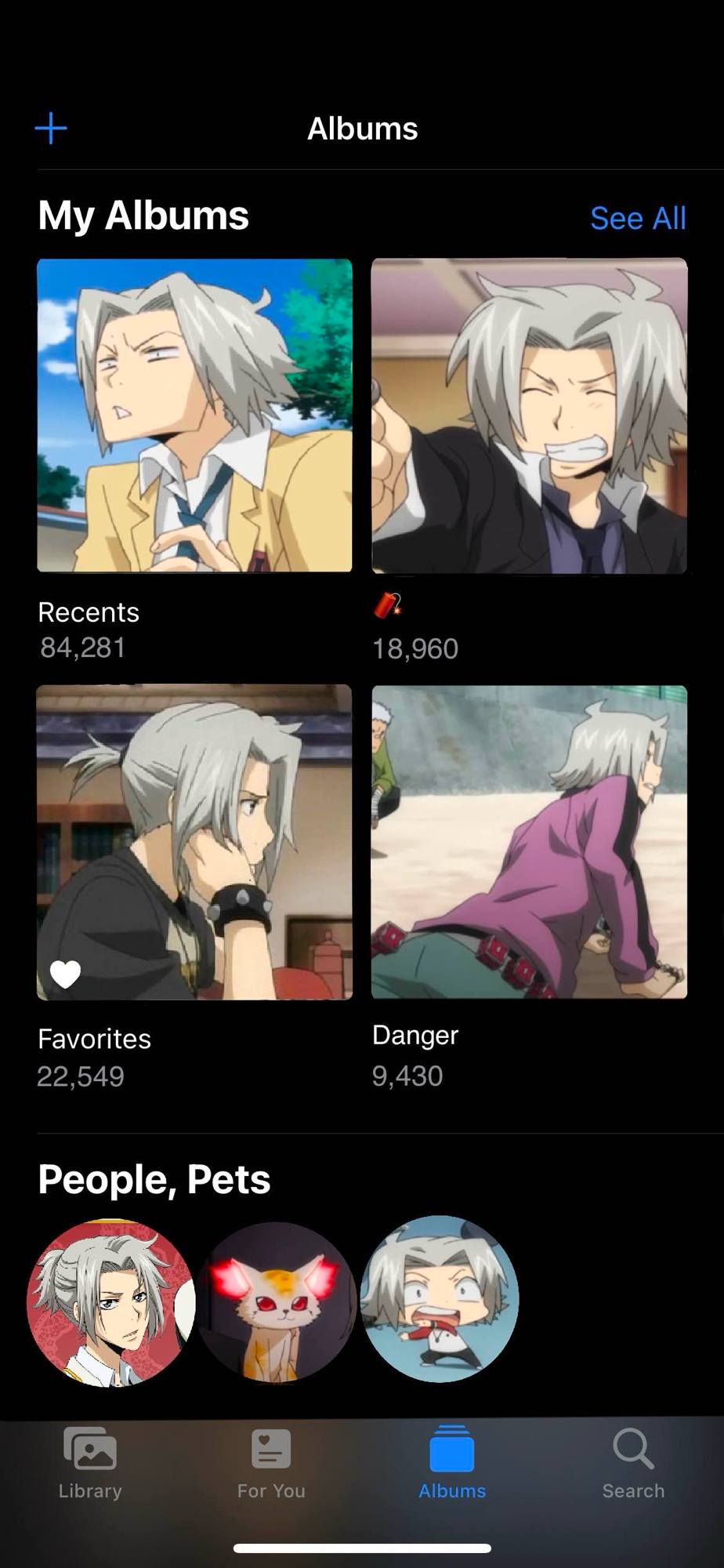This screenshot has width=724, height=1568.
Task: Open the Favorites album
Action: [x=194, y=842]
